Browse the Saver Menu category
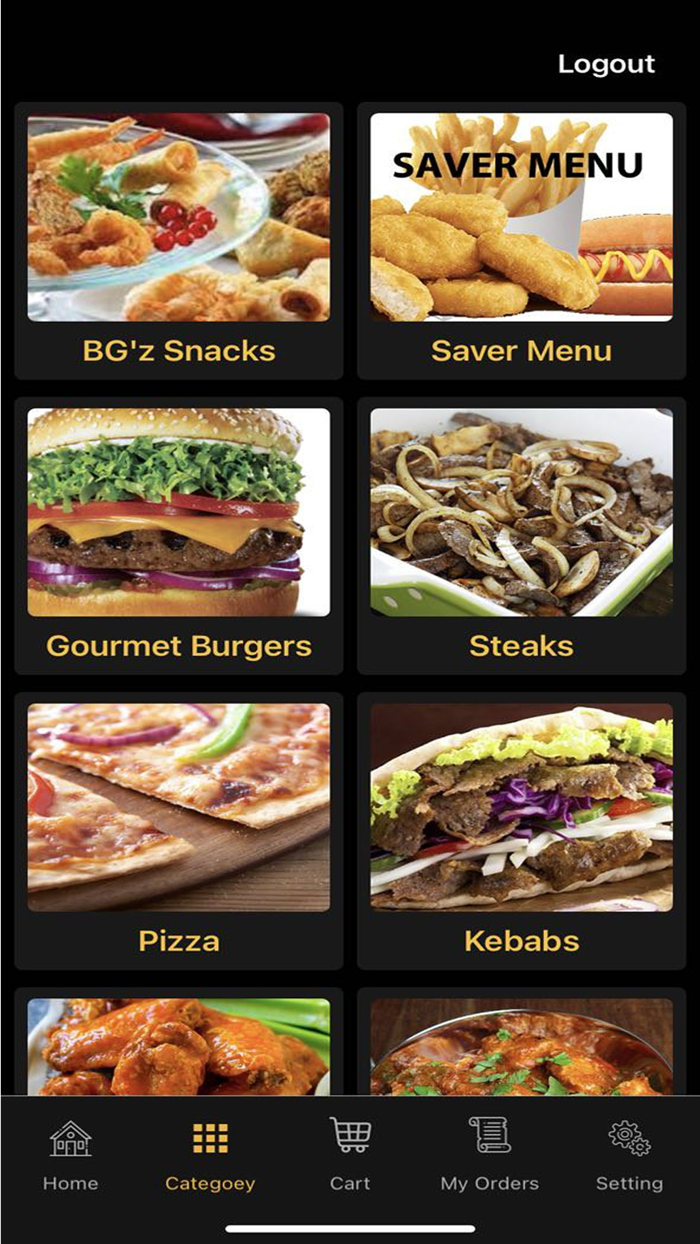The height and width of the screenshot is (1244, 700). (521, 240)
